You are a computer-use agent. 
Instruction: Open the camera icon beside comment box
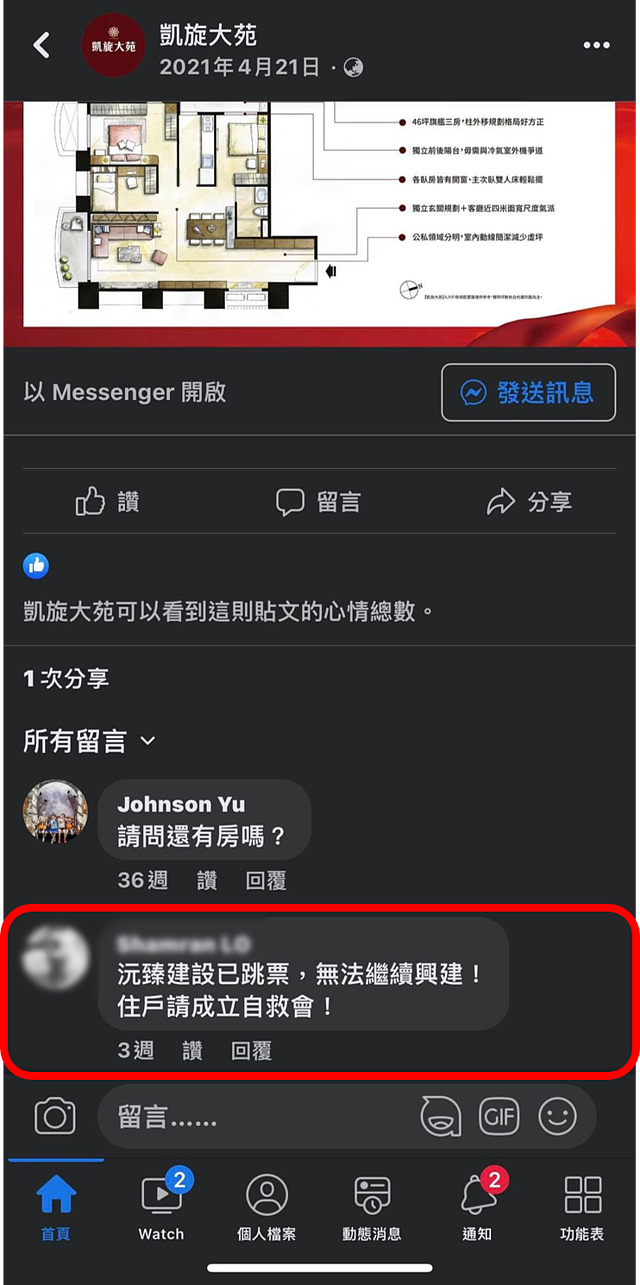point(55,1116)
